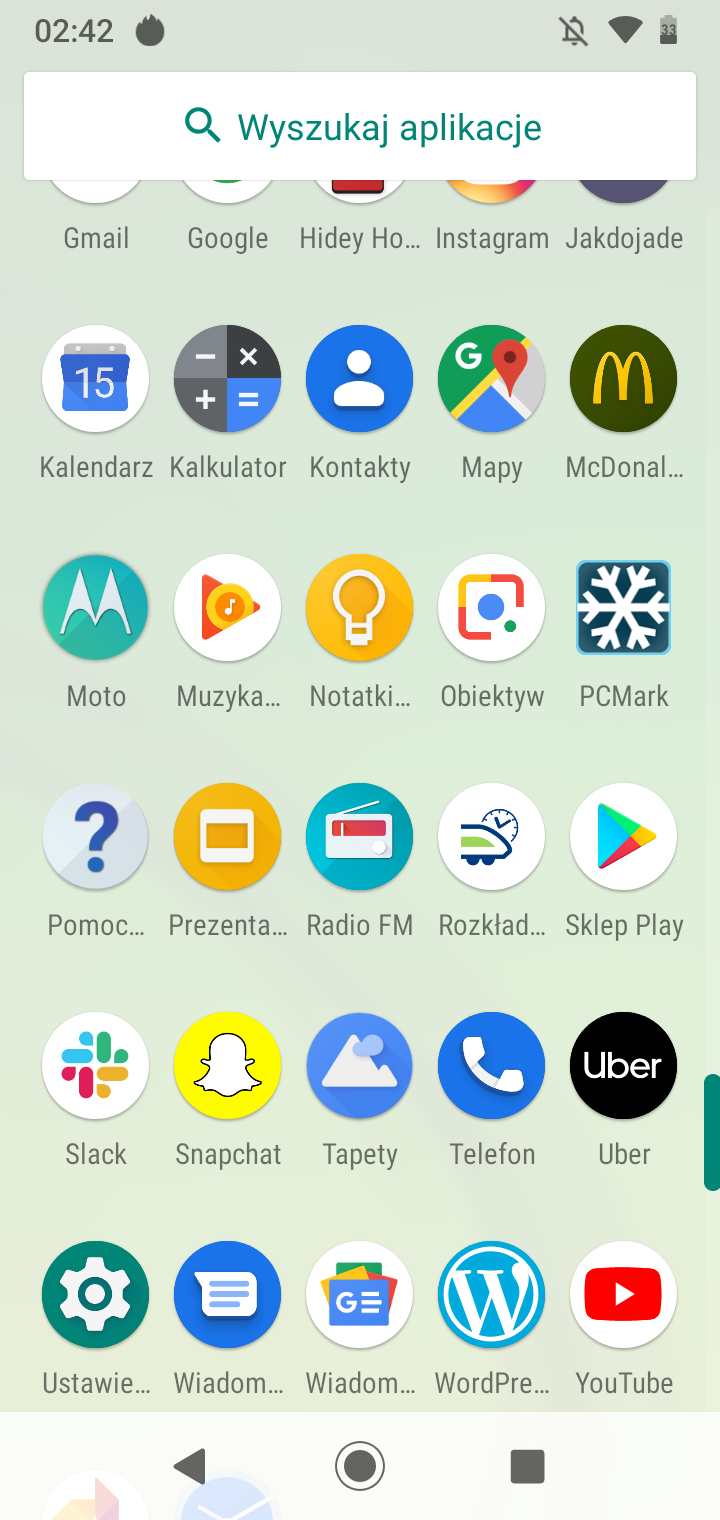Open the Telefon dialer app

tap(492, 1066)
